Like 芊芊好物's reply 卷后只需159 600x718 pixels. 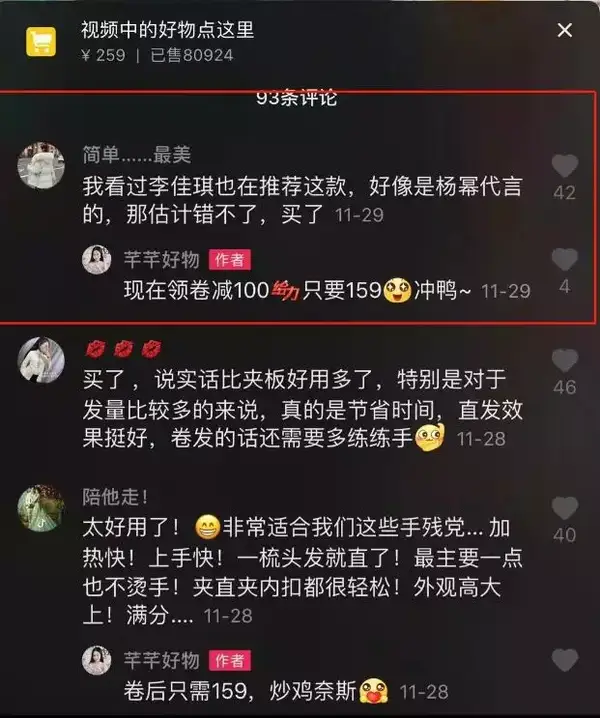[564, 660]
